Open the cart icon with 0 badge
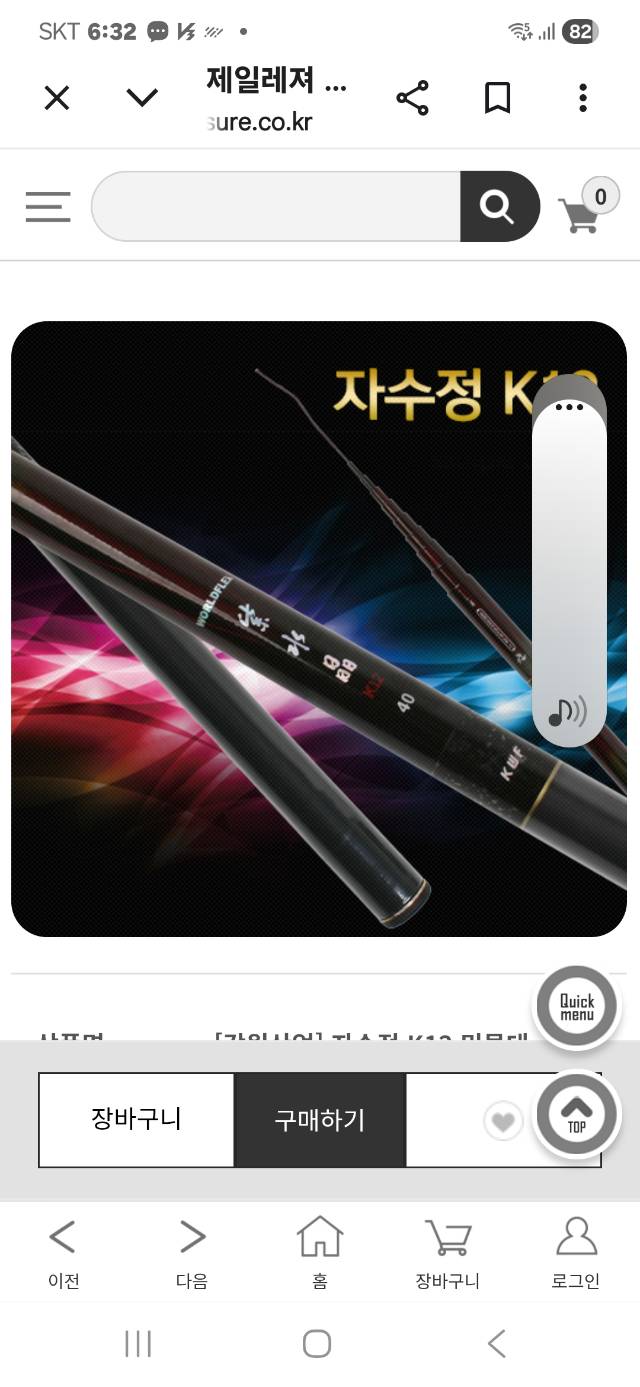The width and height of the screenshot is (640, 1387). click(583, 210)
